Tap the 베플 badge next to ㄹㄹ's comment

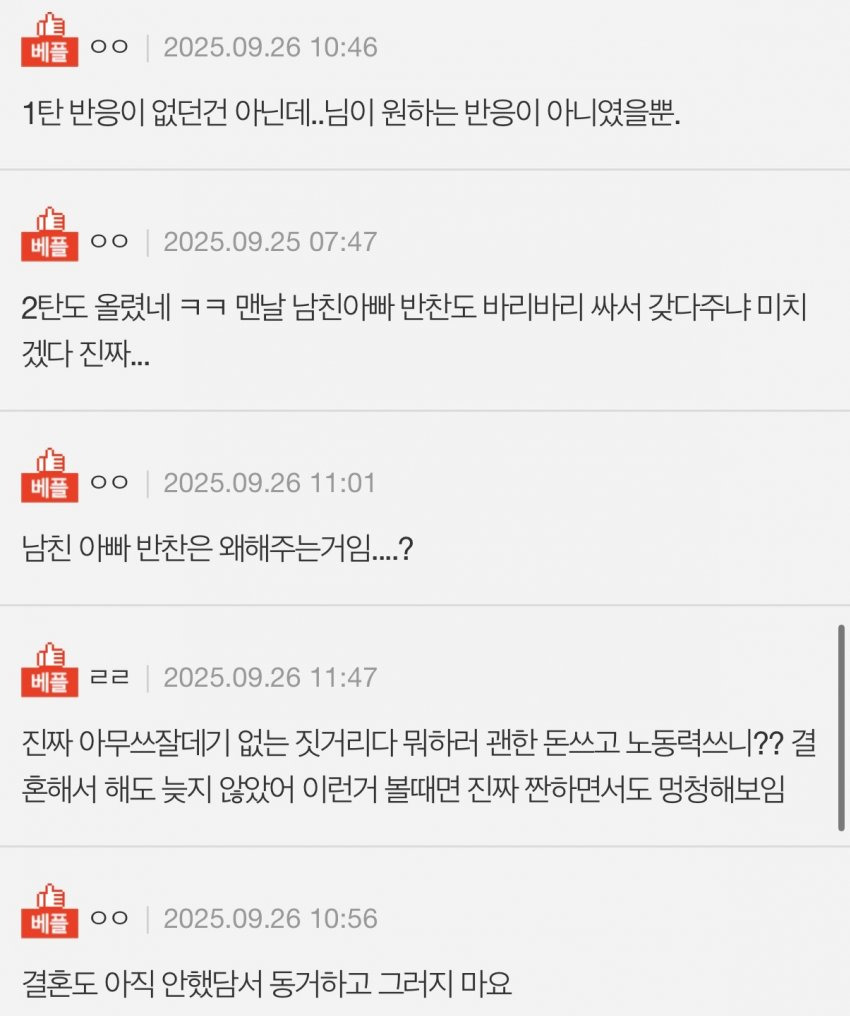(x=48, y=677)
